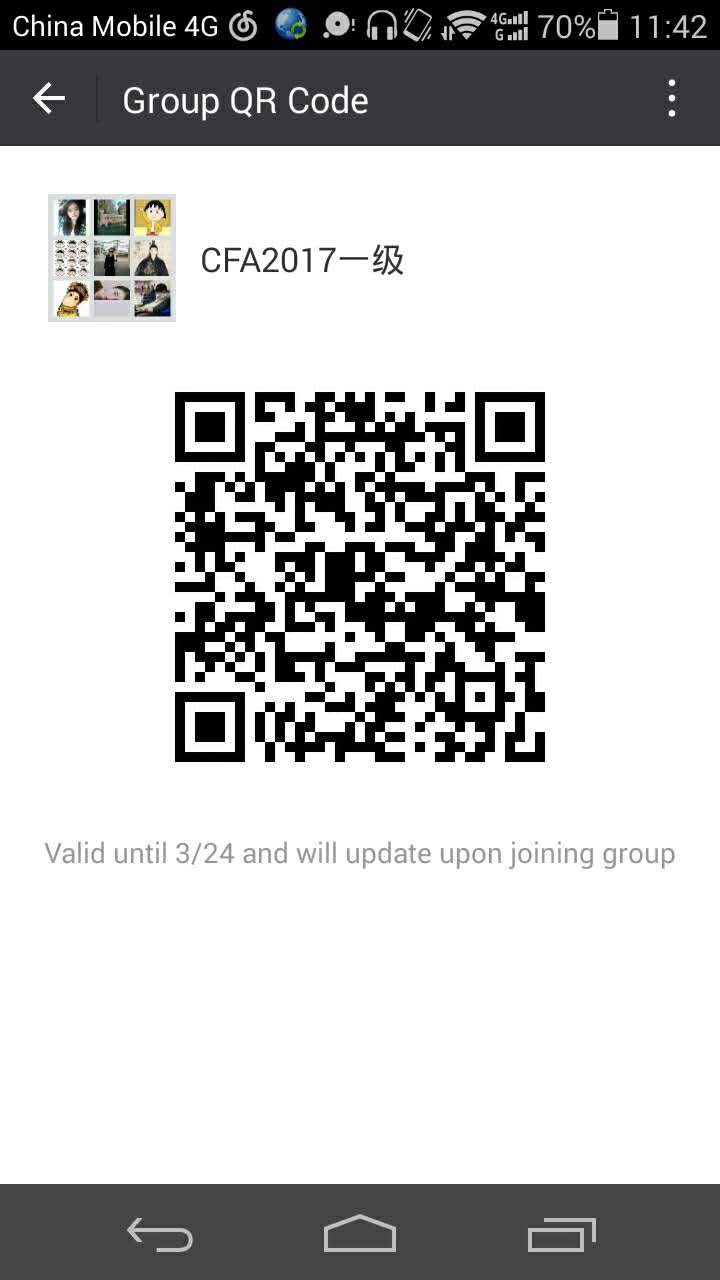The width and height of the screenshot is (720, 1280).
Task: Open the recent apps view
Action: pos(561,1234)
